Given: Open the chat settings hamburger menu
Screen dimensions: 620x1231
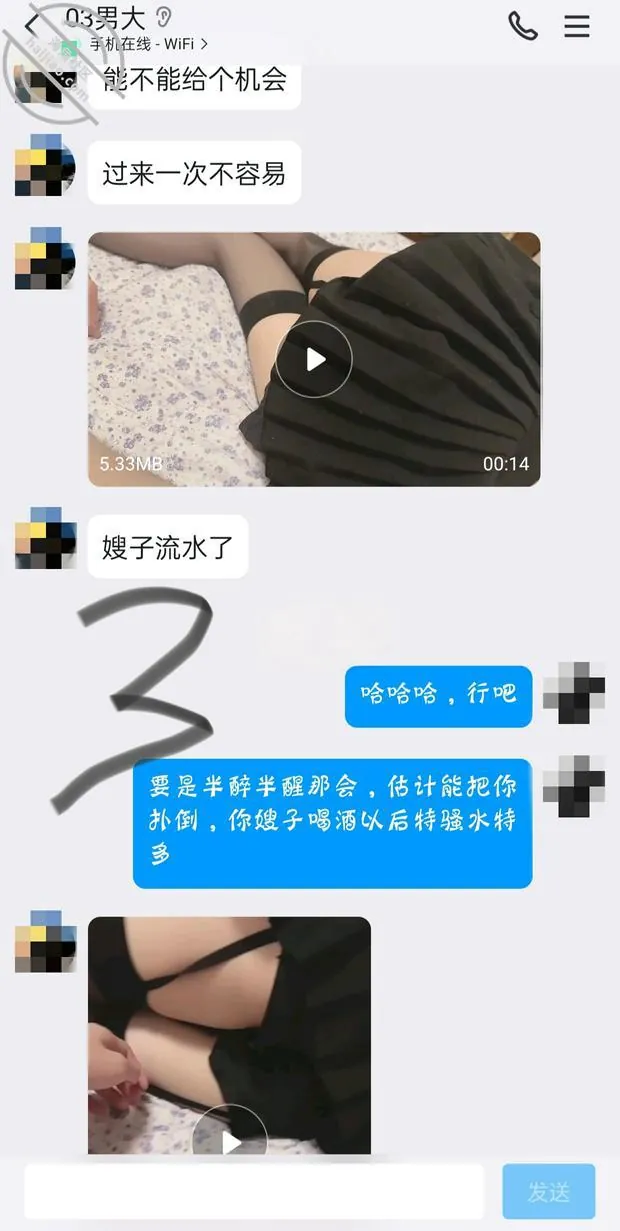Looking at the screenshot, I should [577, 25].
